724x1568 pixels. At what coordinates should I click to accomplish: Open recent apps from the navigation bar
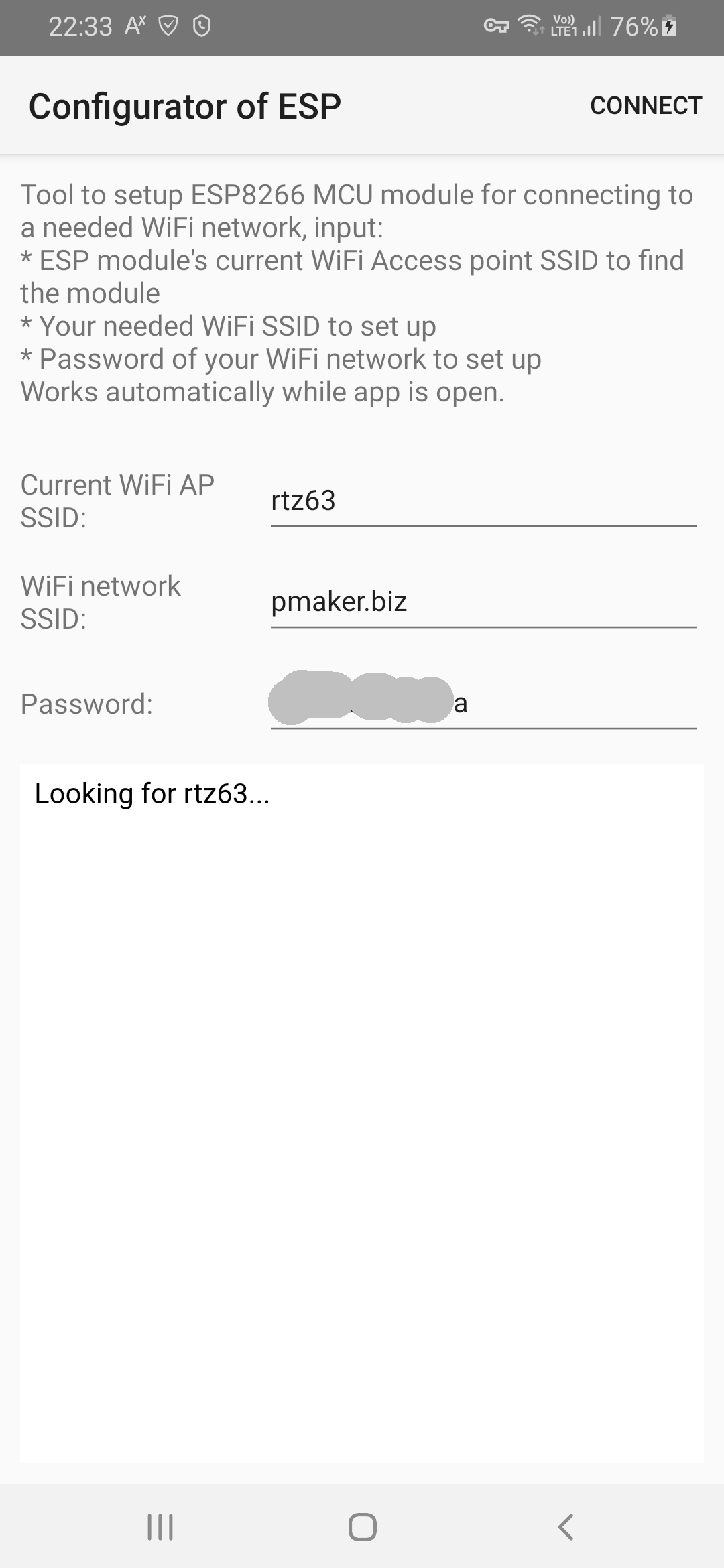160,1527
